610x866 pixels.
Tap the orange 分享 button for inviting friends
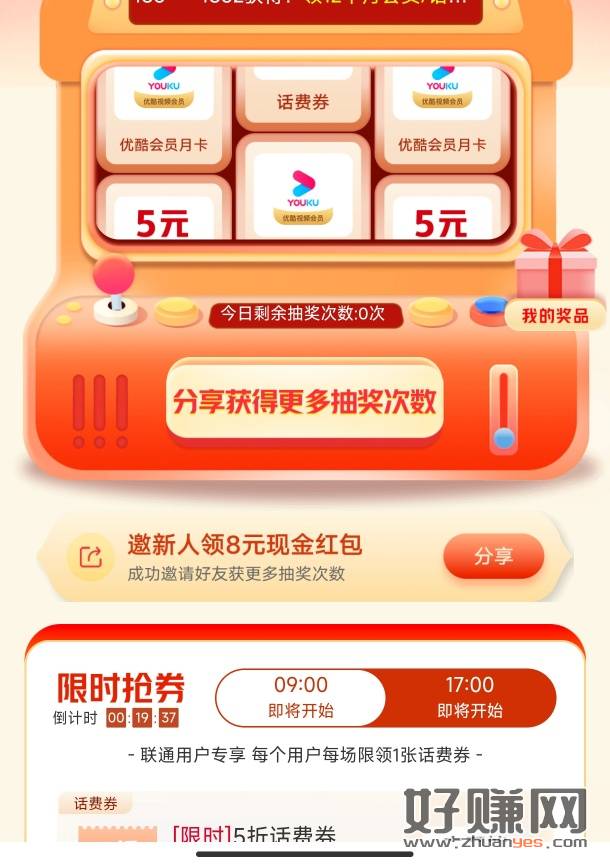point(493,557)
